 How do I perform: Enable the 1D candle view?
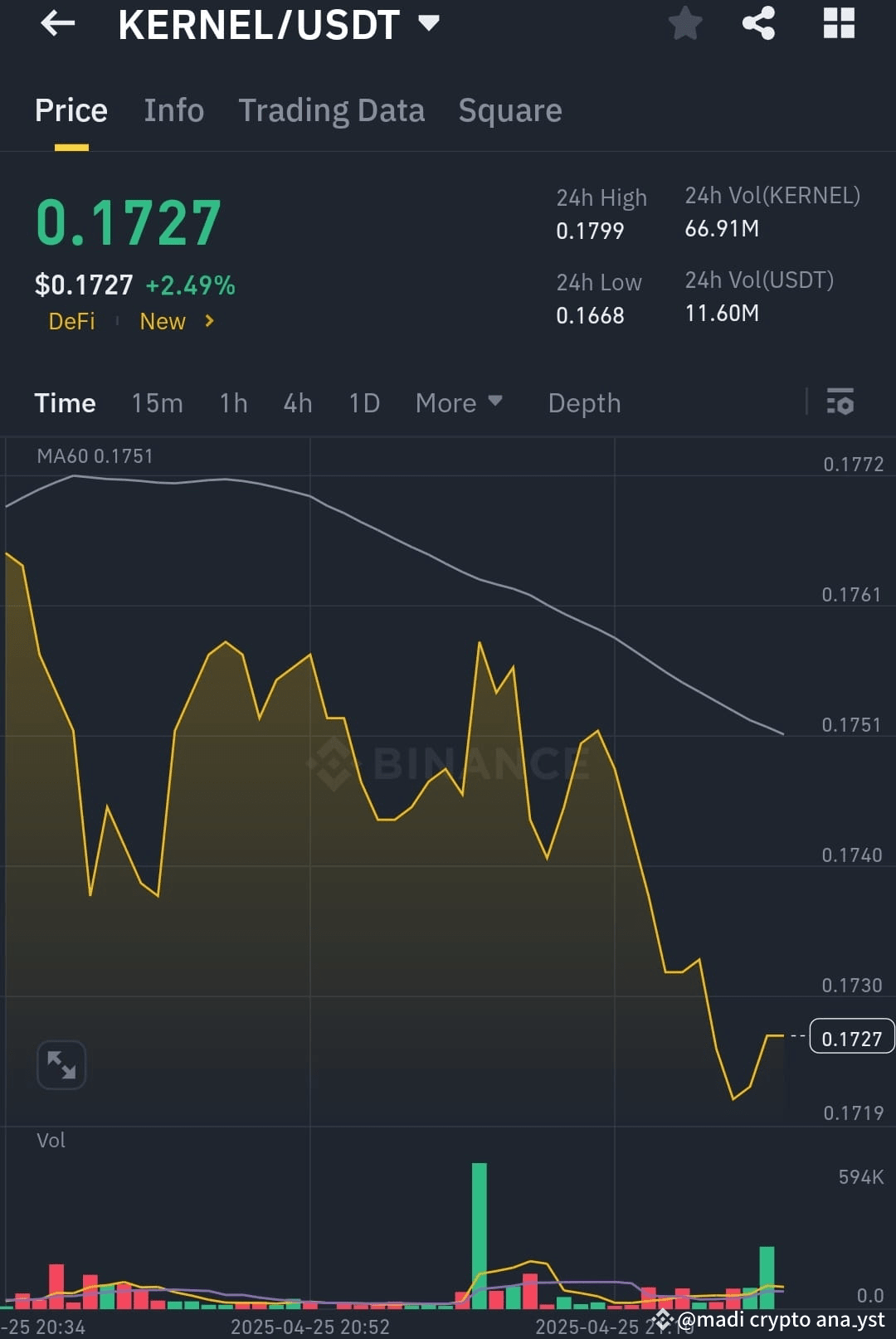363,402
